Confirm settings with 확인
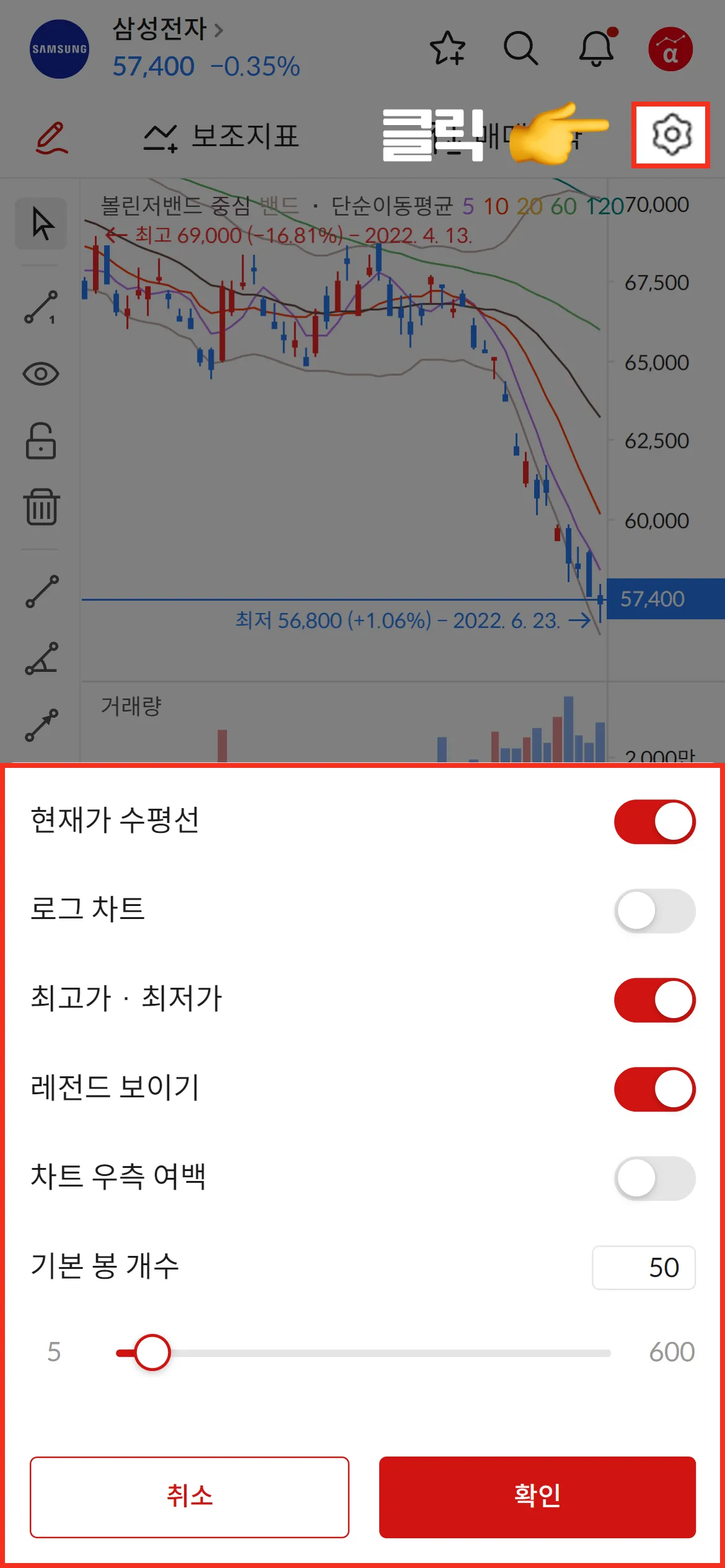 (537, 1497)
